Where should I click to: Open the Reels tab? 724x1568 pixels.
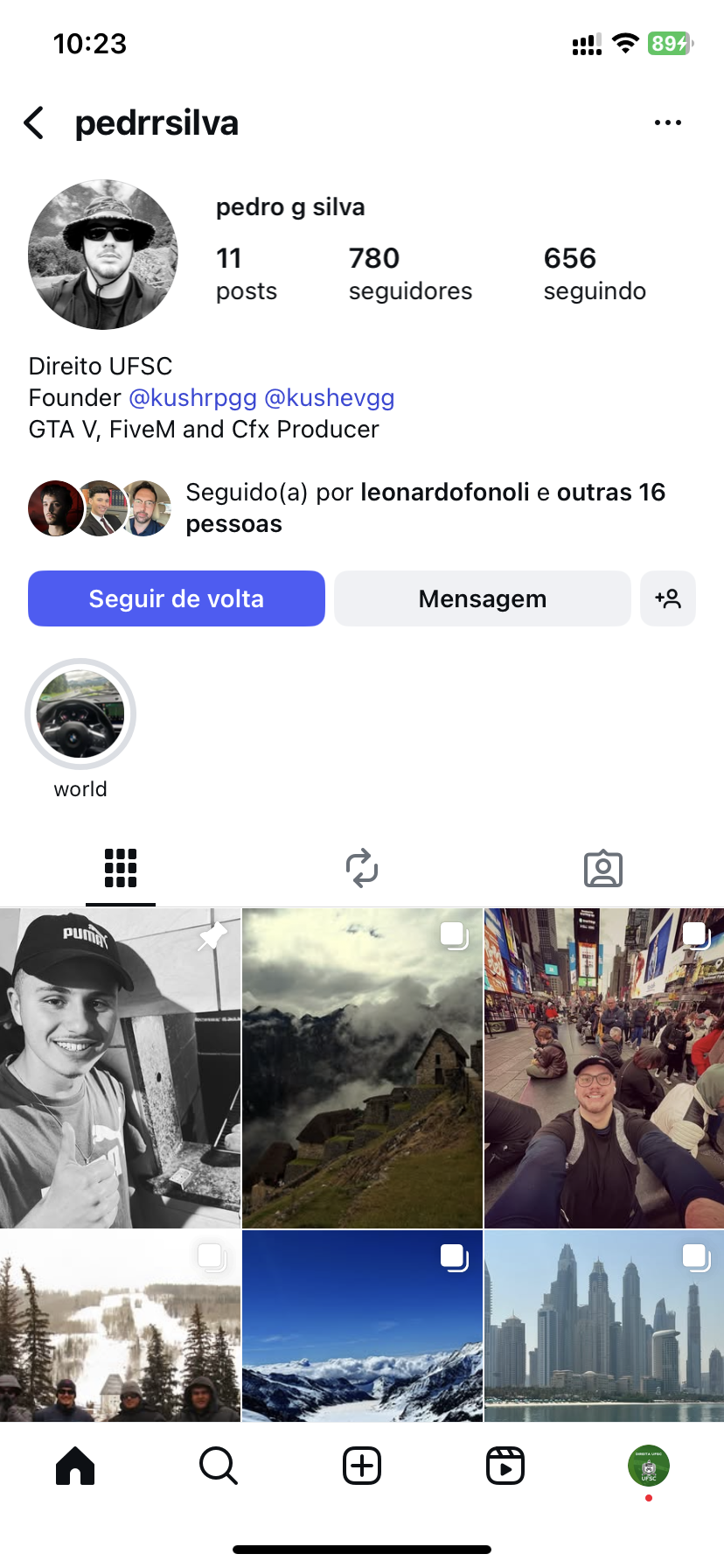tap(505, 1466)
